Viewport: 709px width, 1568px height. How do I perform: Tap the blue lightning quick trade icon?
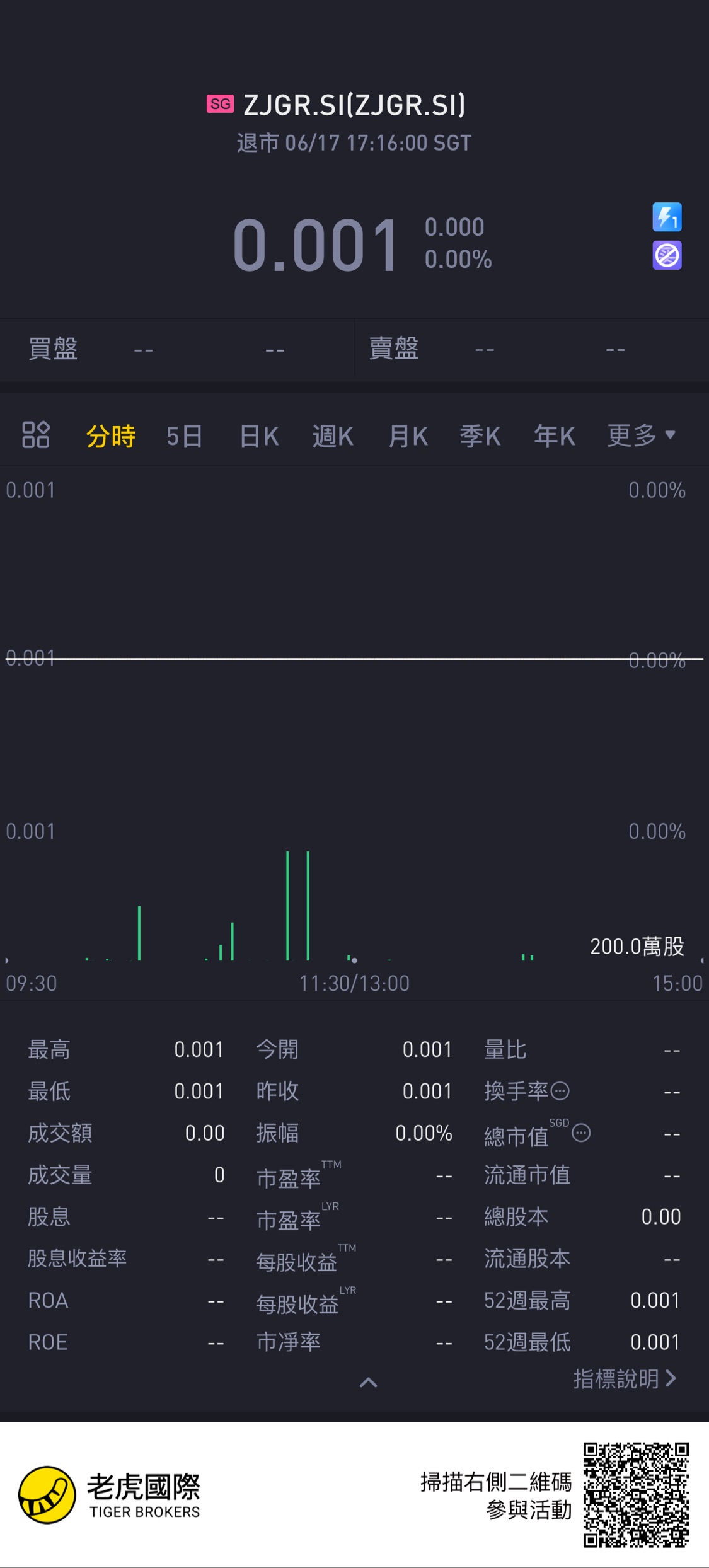point(667,217)
